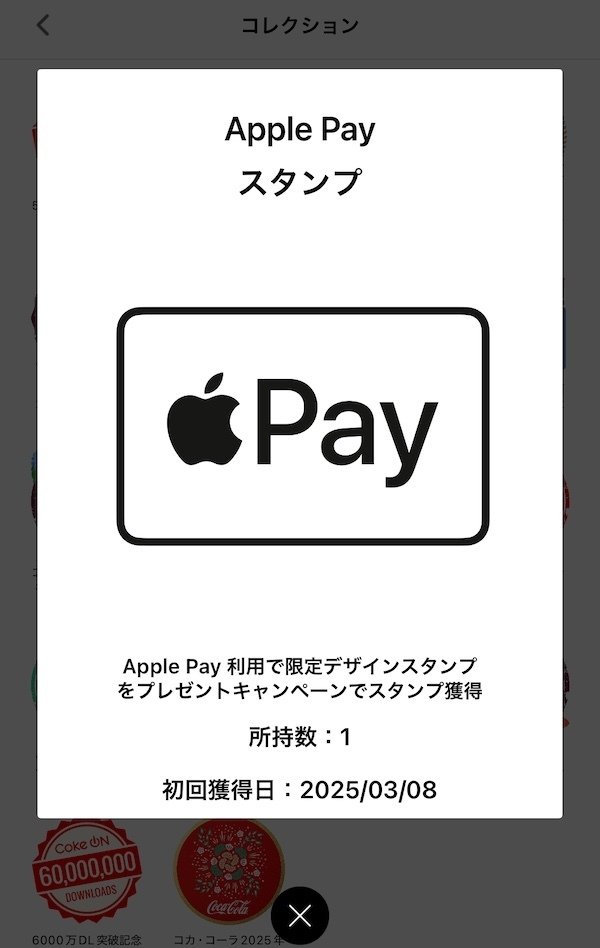
Task: Open the 6000万DL突破記念 stamp
Action: click(87, 872)
